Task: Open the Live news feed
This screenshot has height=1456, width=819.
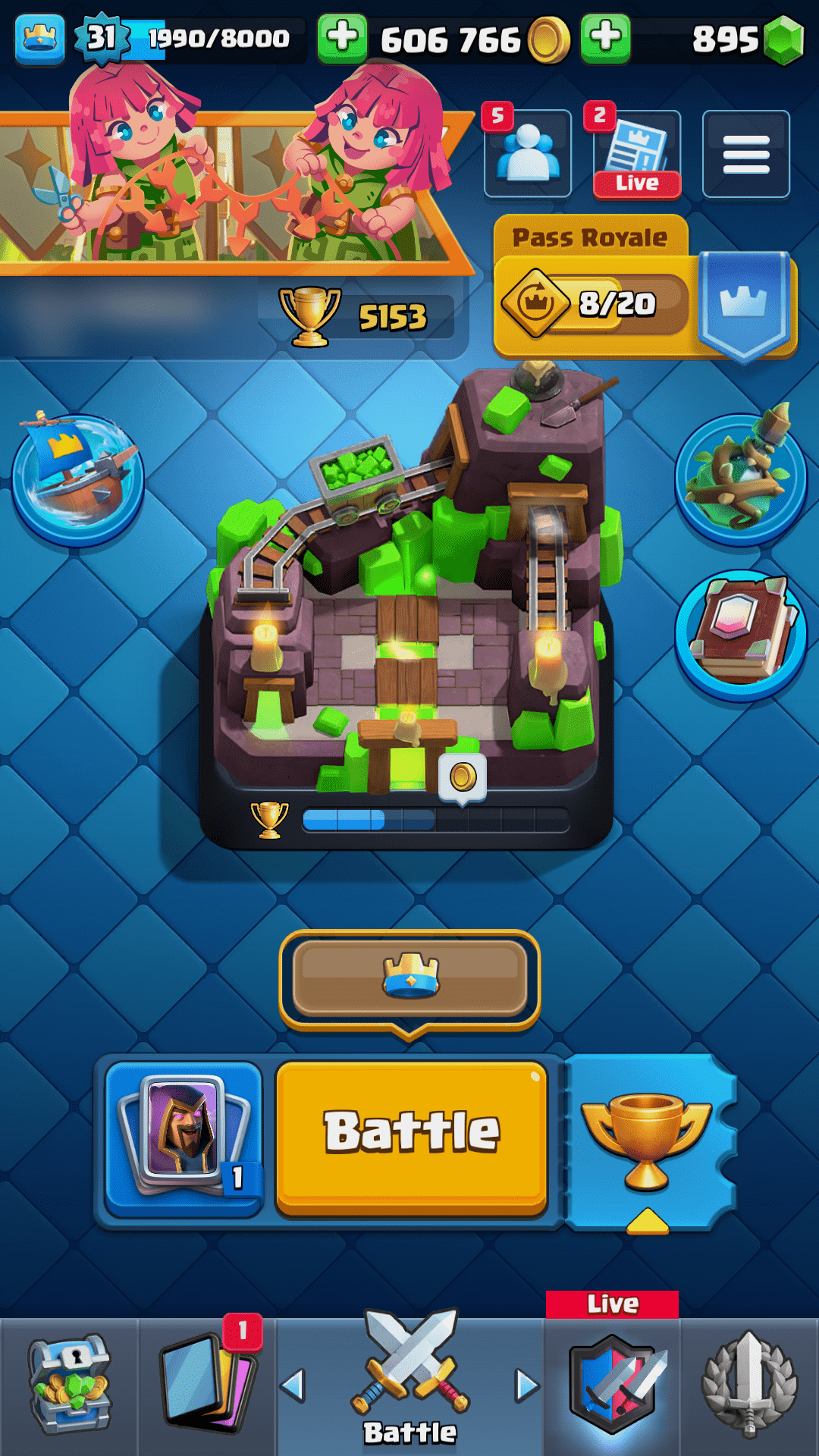Action: [637, 154]
